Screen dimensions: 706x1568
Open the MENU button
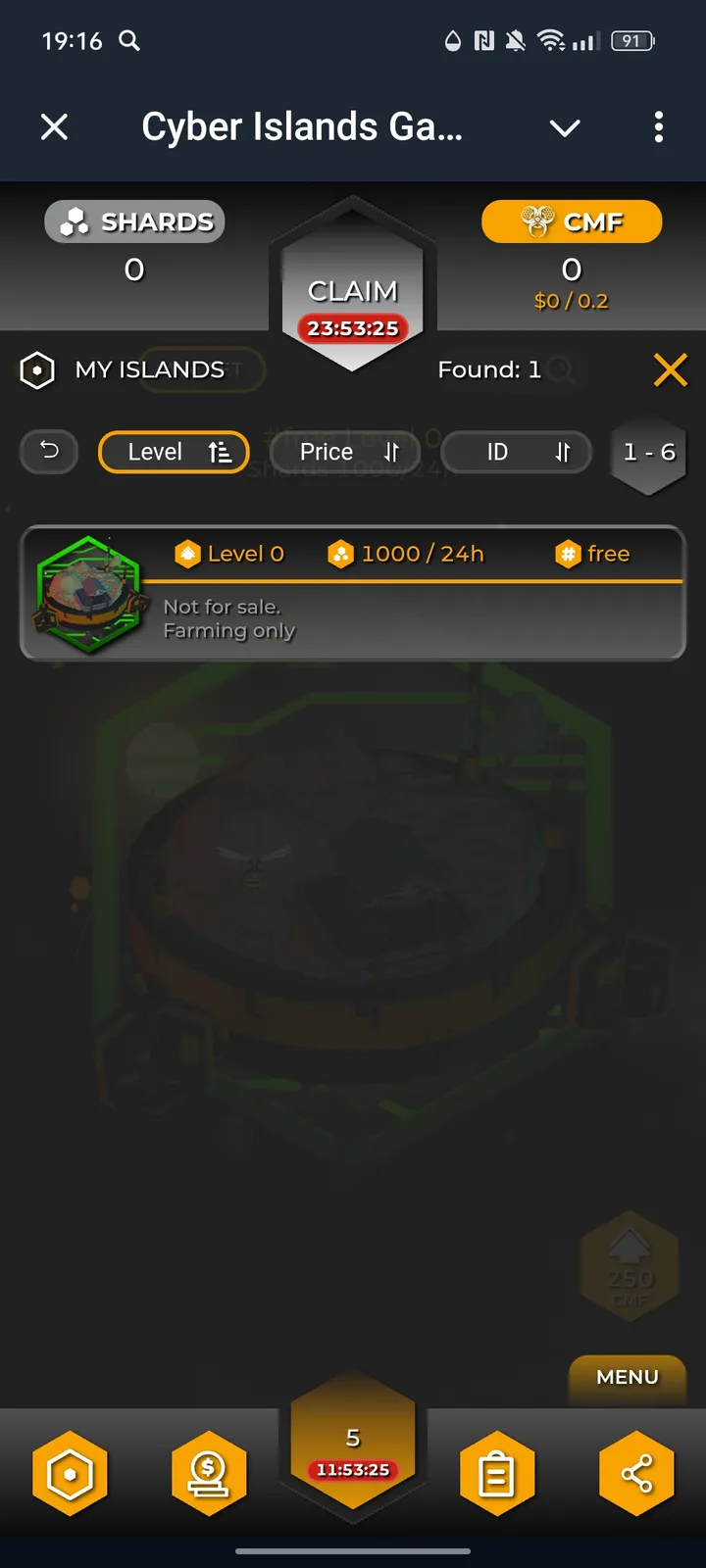pos(627,1377)
